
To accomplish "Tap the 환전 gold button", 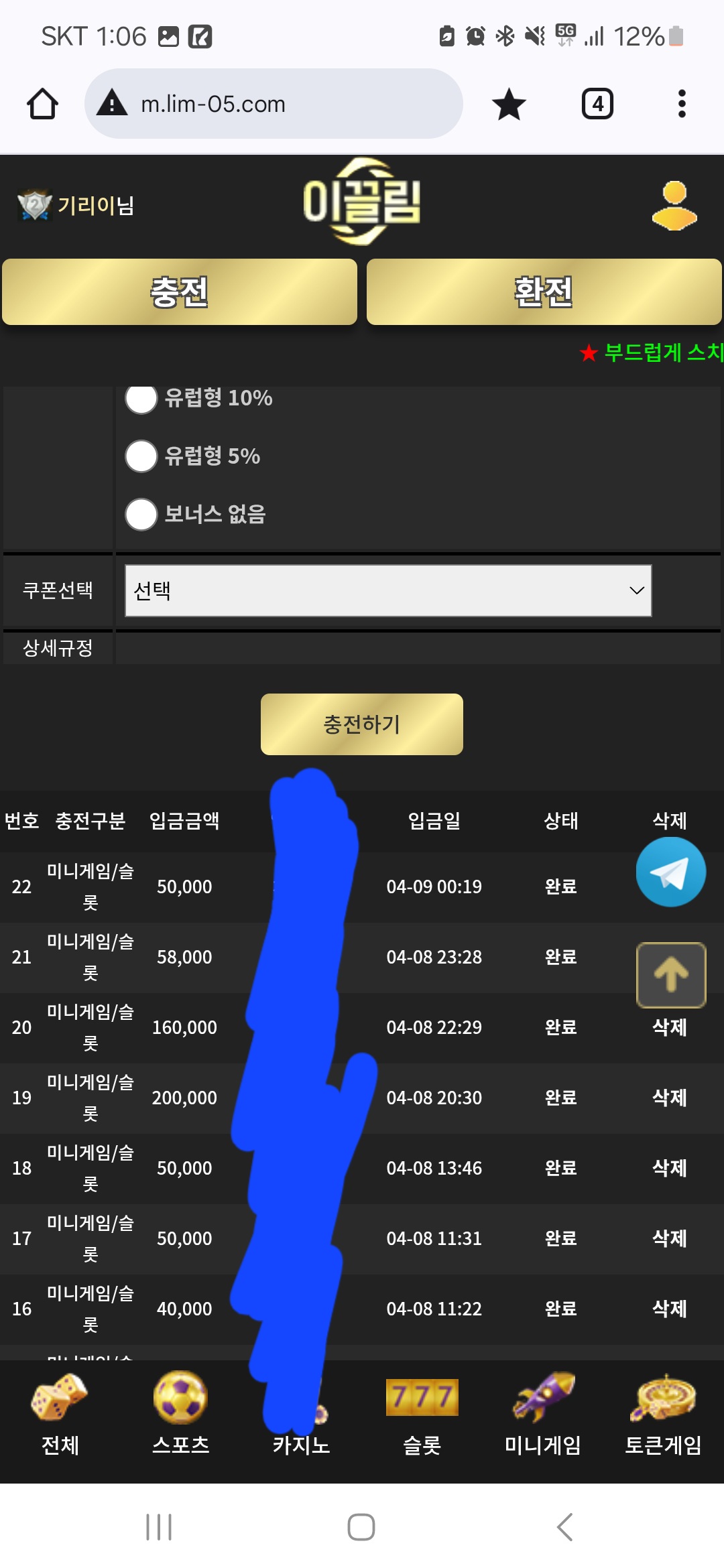I will coord(544,292).
